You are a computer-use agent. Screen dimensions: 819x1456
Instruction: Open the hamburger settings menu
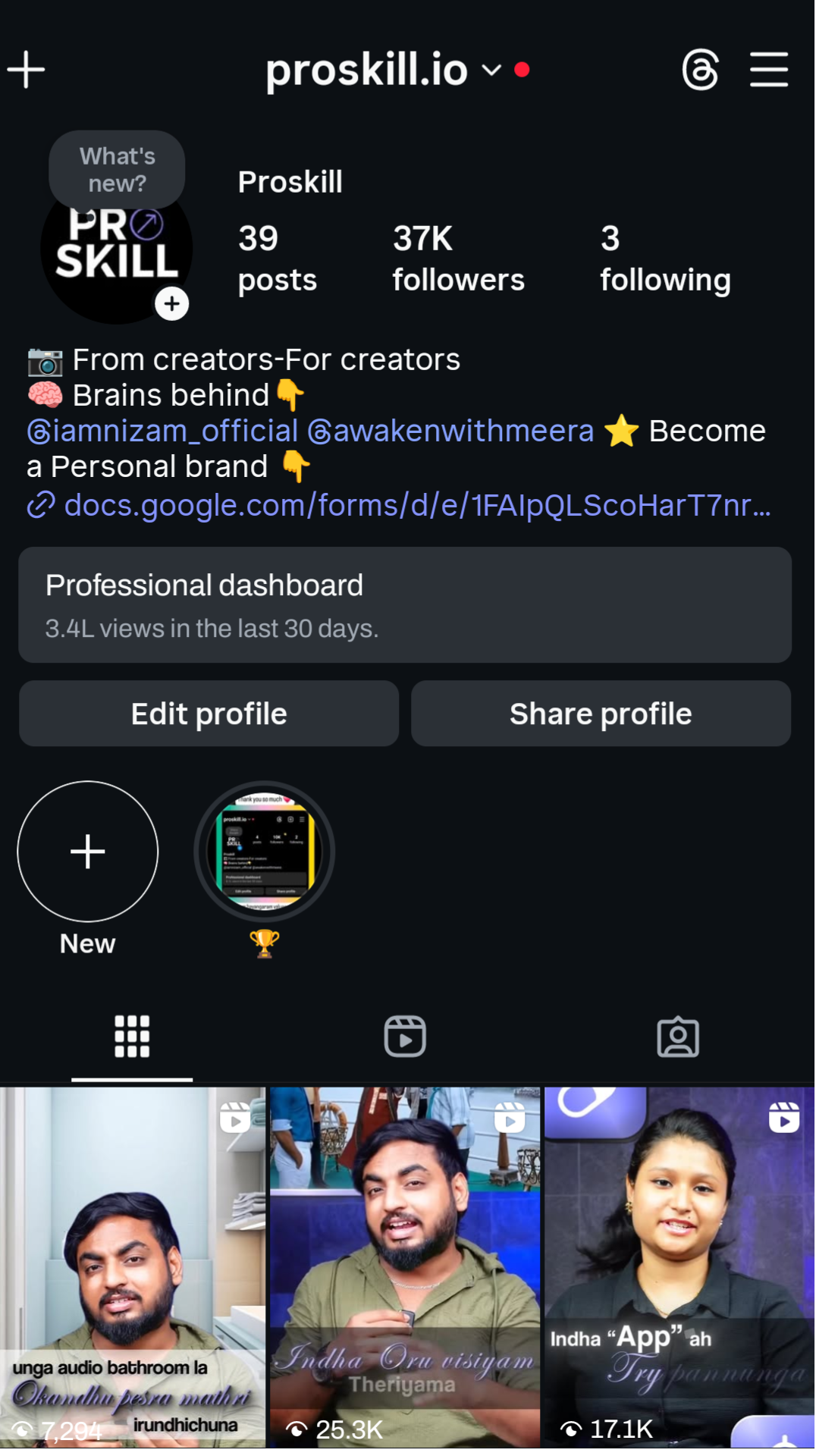click(x=768, y=71)
